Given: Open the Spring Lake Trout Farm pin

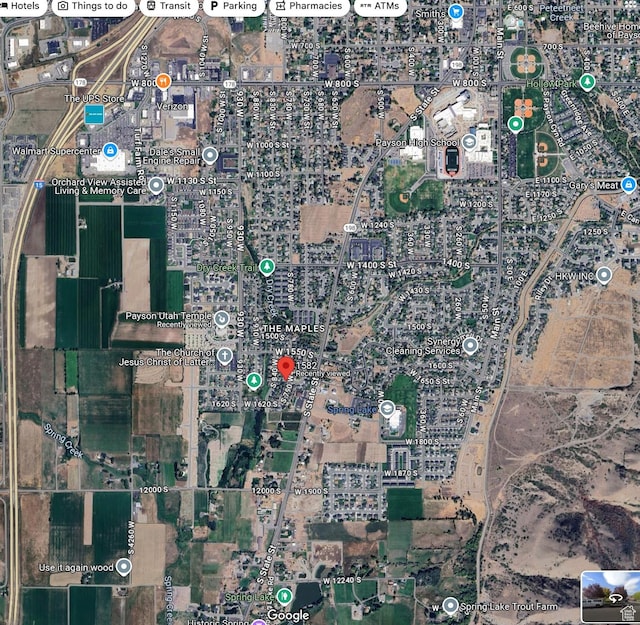Looking at the screenshot, I should pos(451,606).
